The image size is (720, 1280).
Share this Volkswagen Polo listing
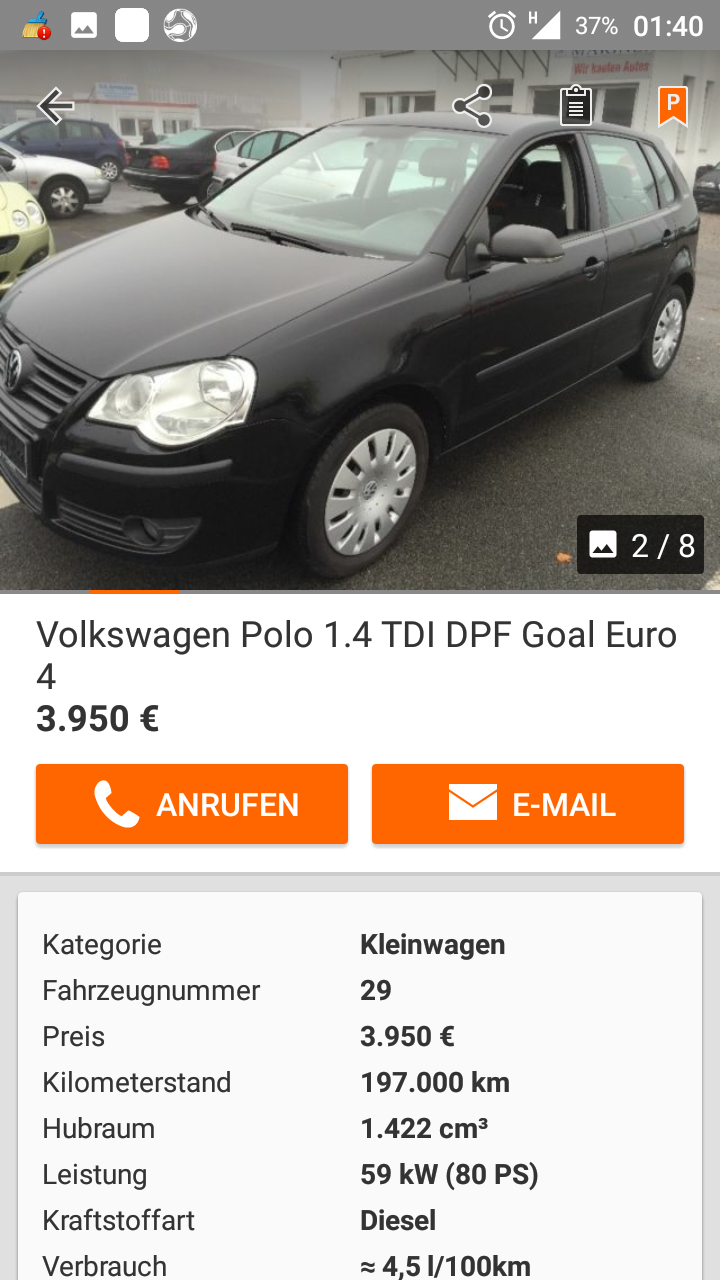point(472,105)
